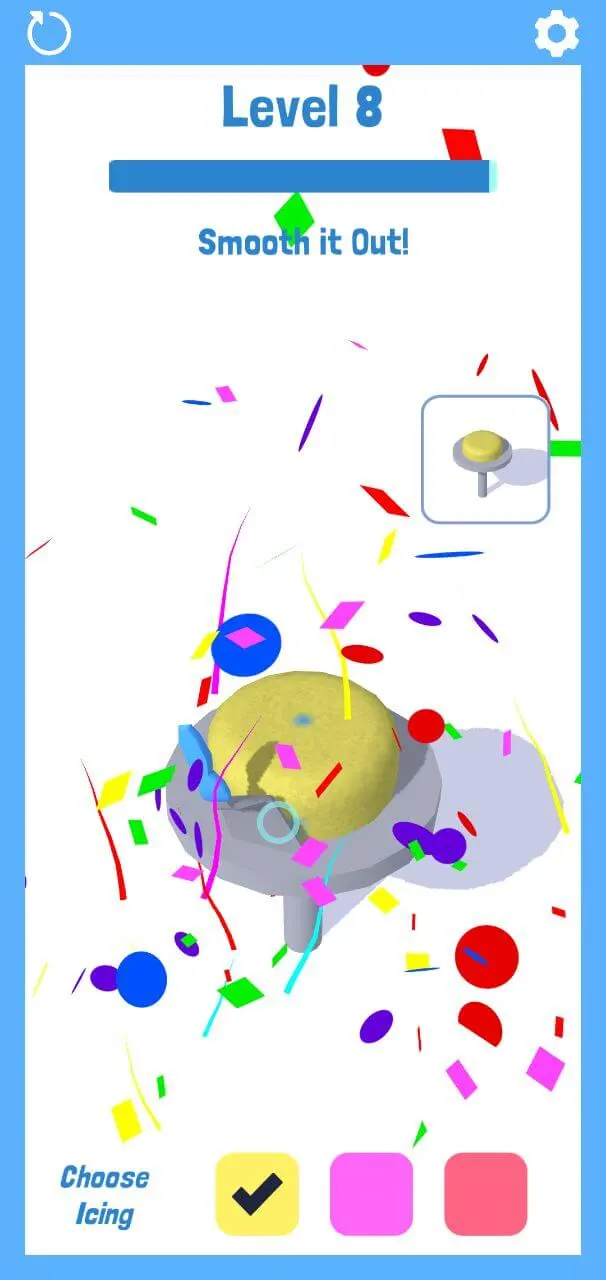Pick the coral red icing swatch
Viewport: 606px width, 1280px height.
point(485,1193)
